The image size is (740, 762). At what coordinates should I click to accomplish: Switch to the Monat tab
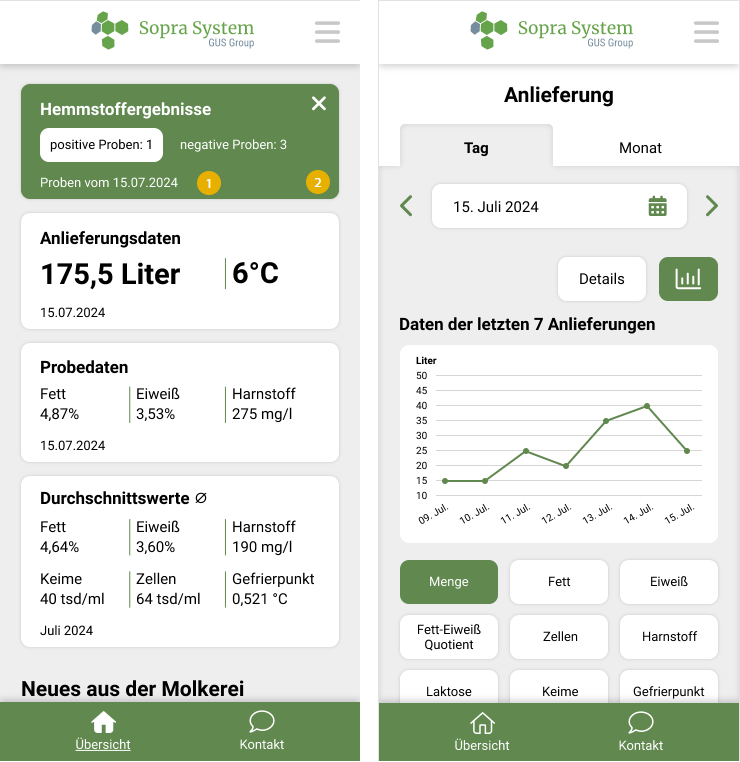coord(640,148)
